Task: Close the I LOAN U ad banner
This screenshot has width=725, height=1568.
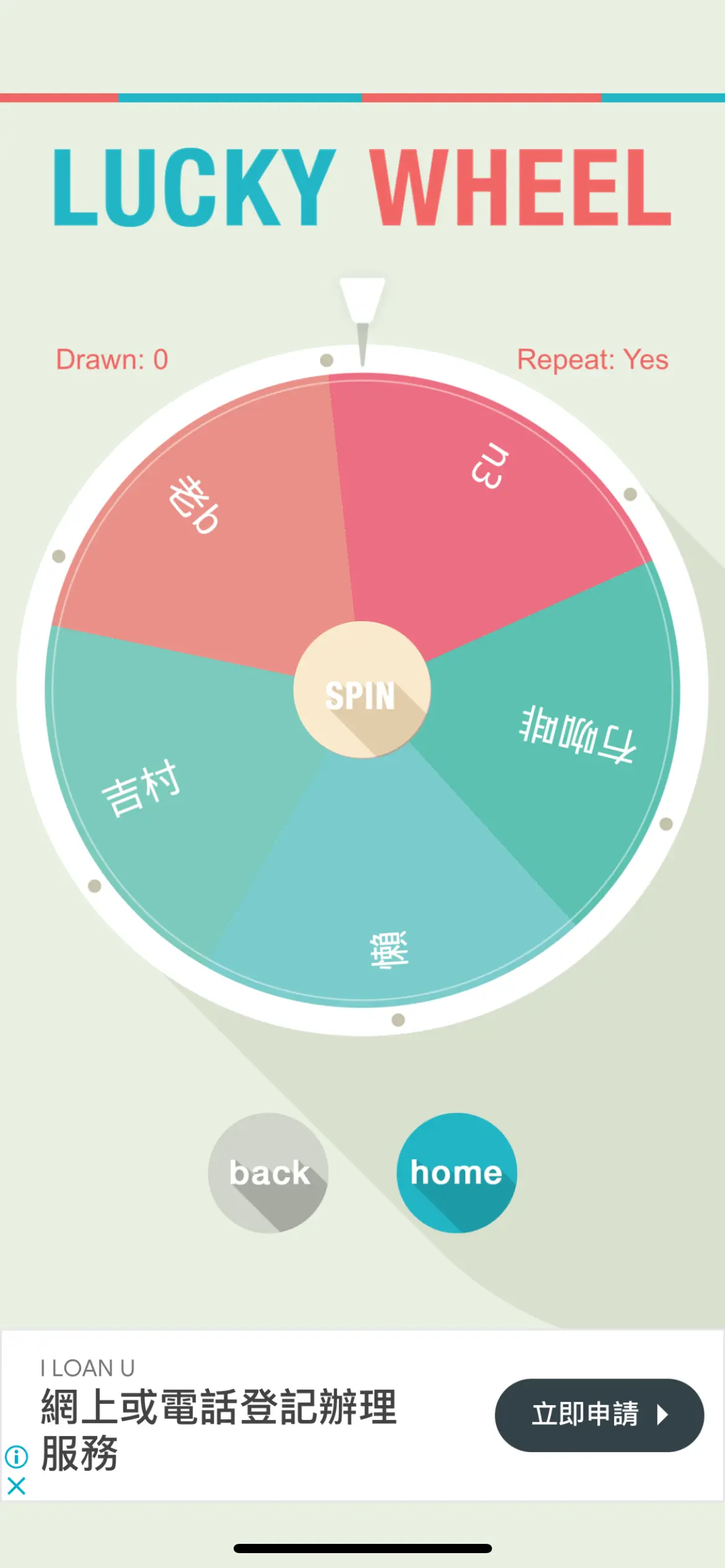Action: tap(16, 1486)
